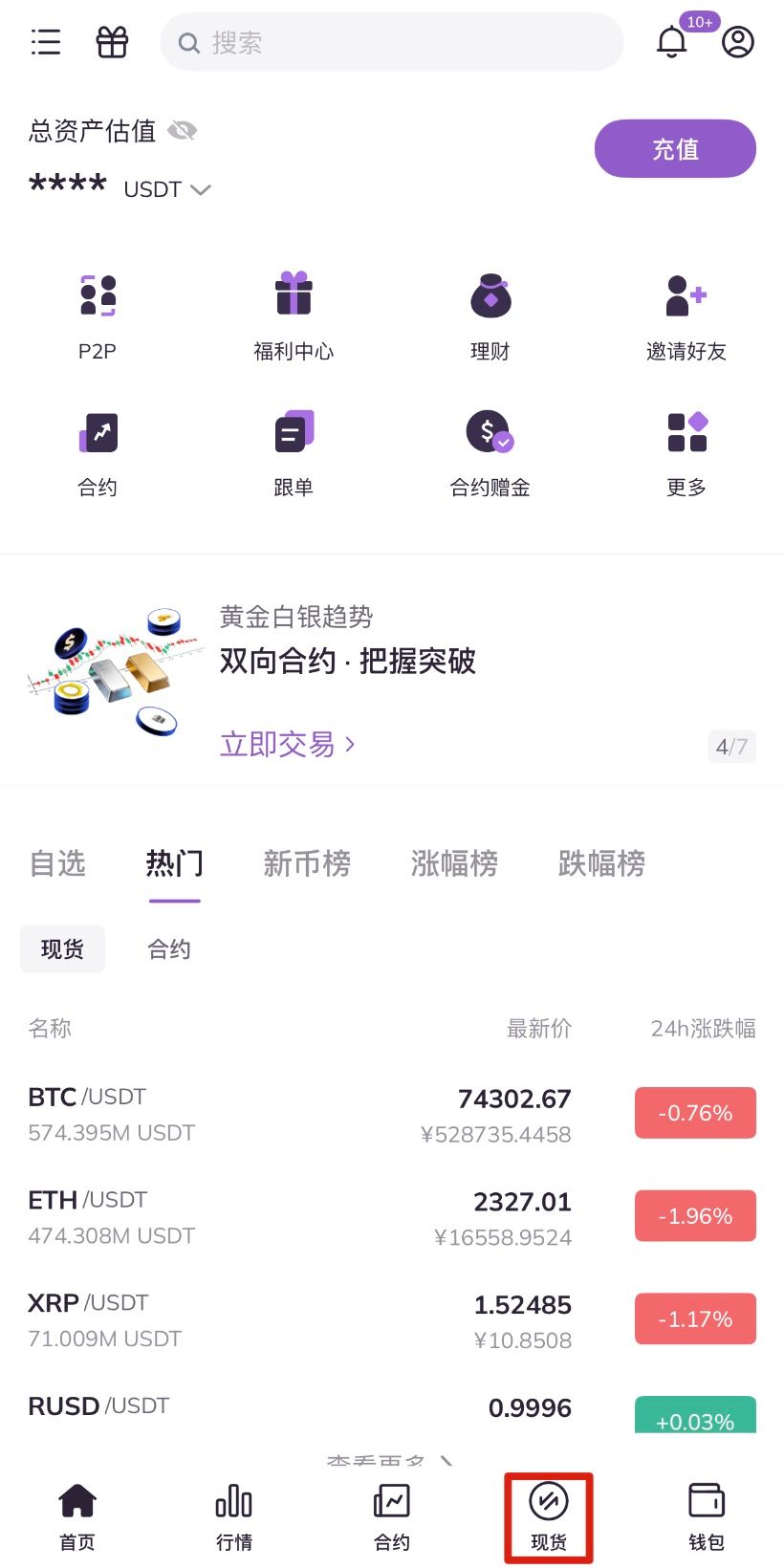Switch to the 涨幅榜 tab
784x1568 pixels.
tap(454, 863)
